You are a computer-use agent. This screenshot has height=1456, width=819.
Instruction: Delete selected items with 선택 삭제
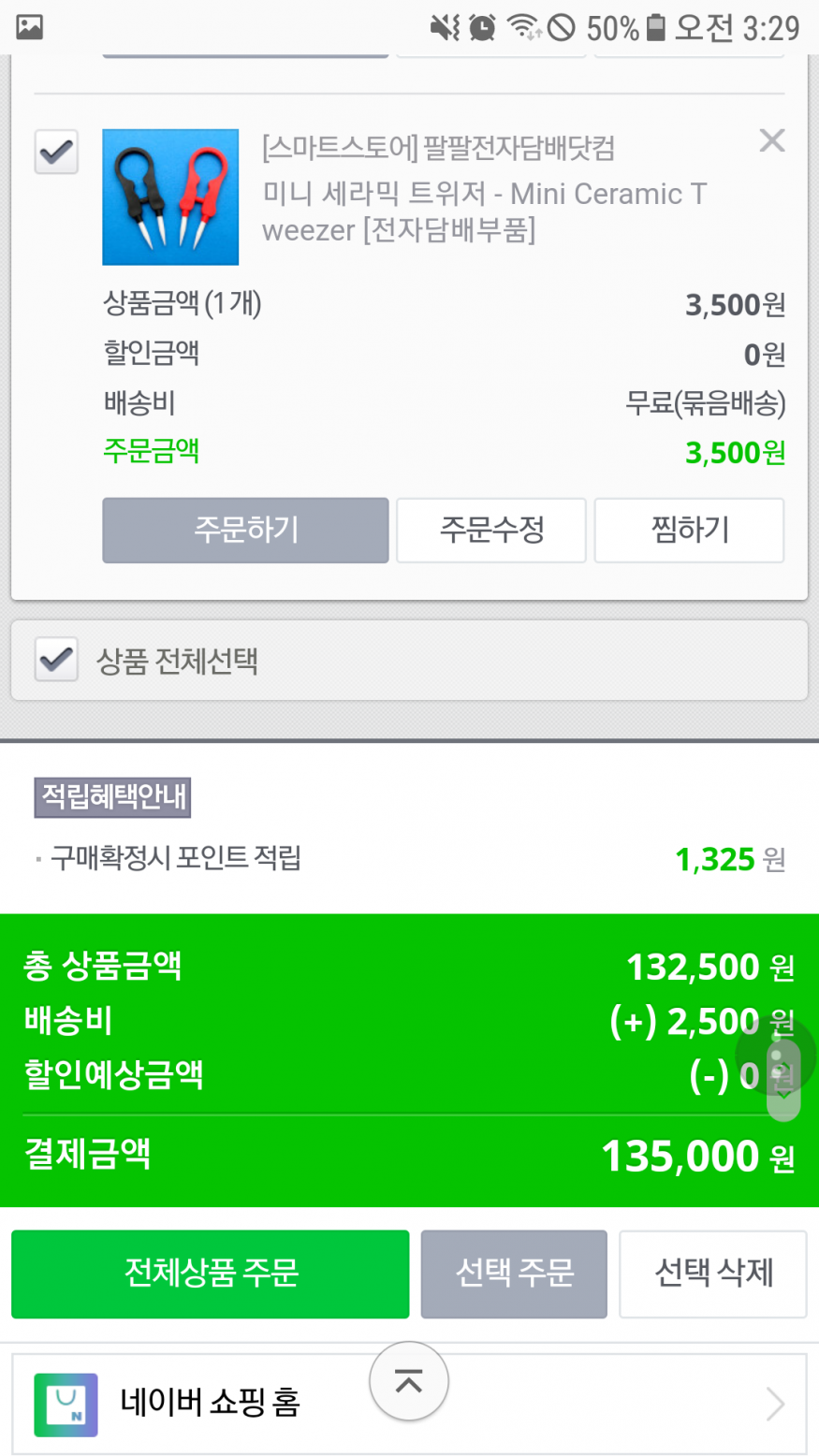(713, 1274)
